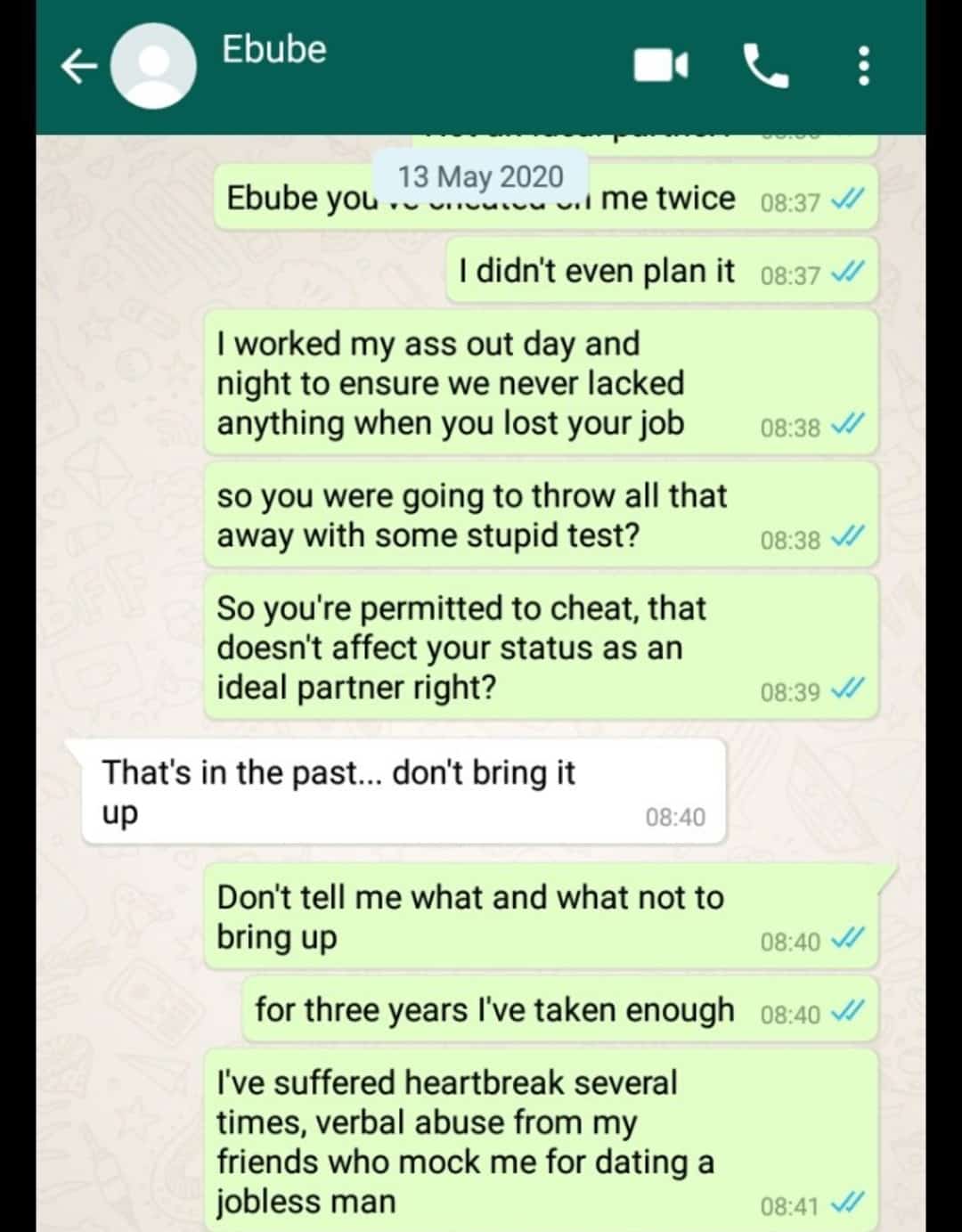The width and height of the screenshot is (962, 1232).
Task: Open the chat overflow menu
Action: (x=862, y=67)
